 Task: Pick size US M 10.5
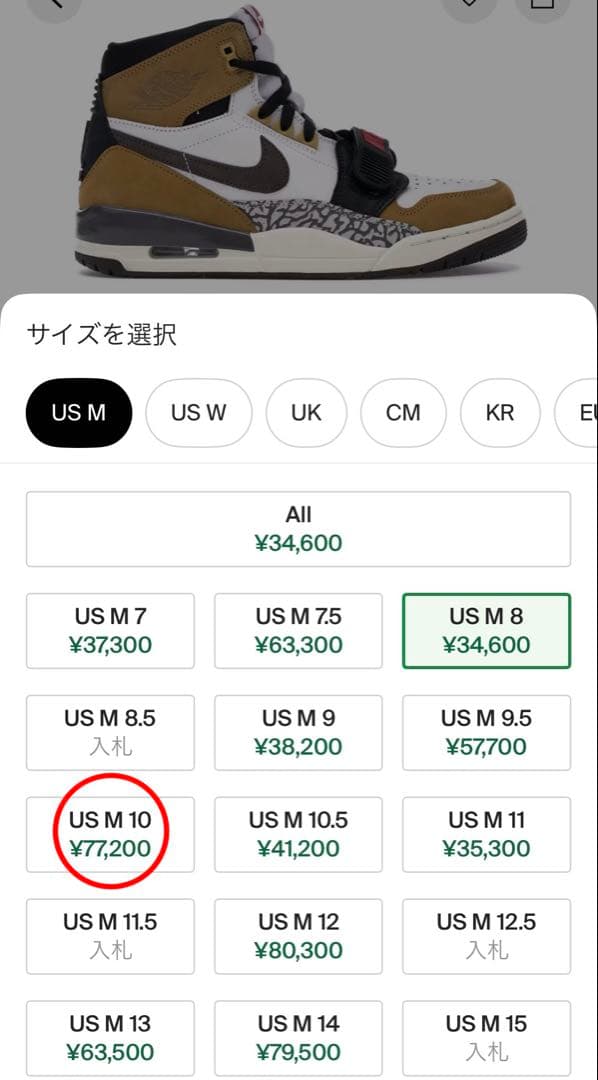[298, 835]
